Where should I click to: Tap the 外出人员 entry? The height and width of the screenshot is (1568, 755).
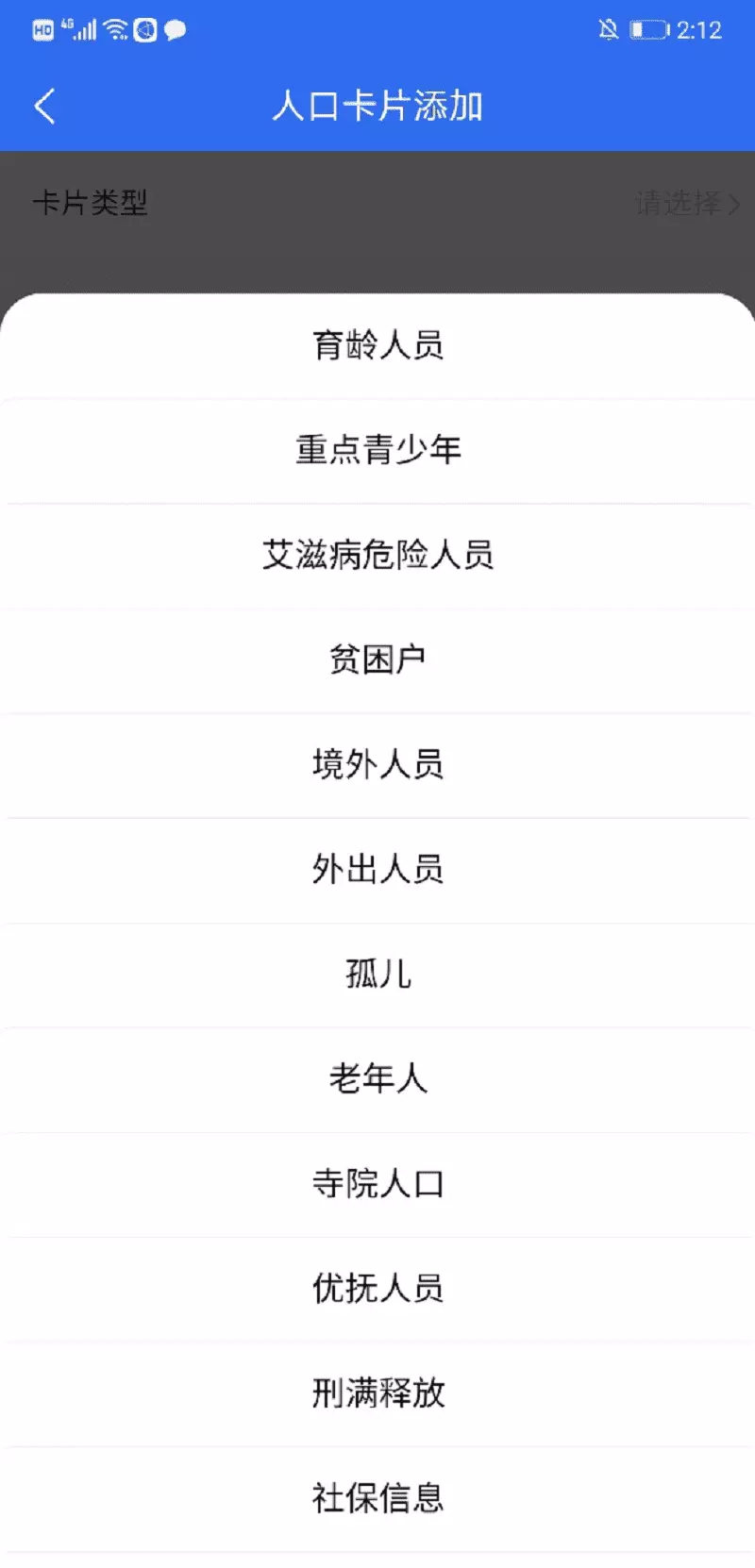377,869
